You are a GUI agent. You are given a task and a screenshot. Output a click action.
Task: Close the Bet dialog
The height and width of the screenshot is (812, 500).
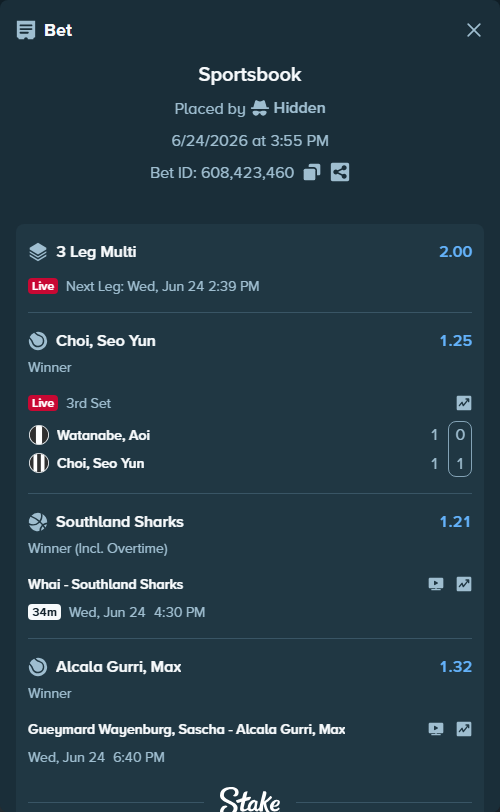point(474,30)
